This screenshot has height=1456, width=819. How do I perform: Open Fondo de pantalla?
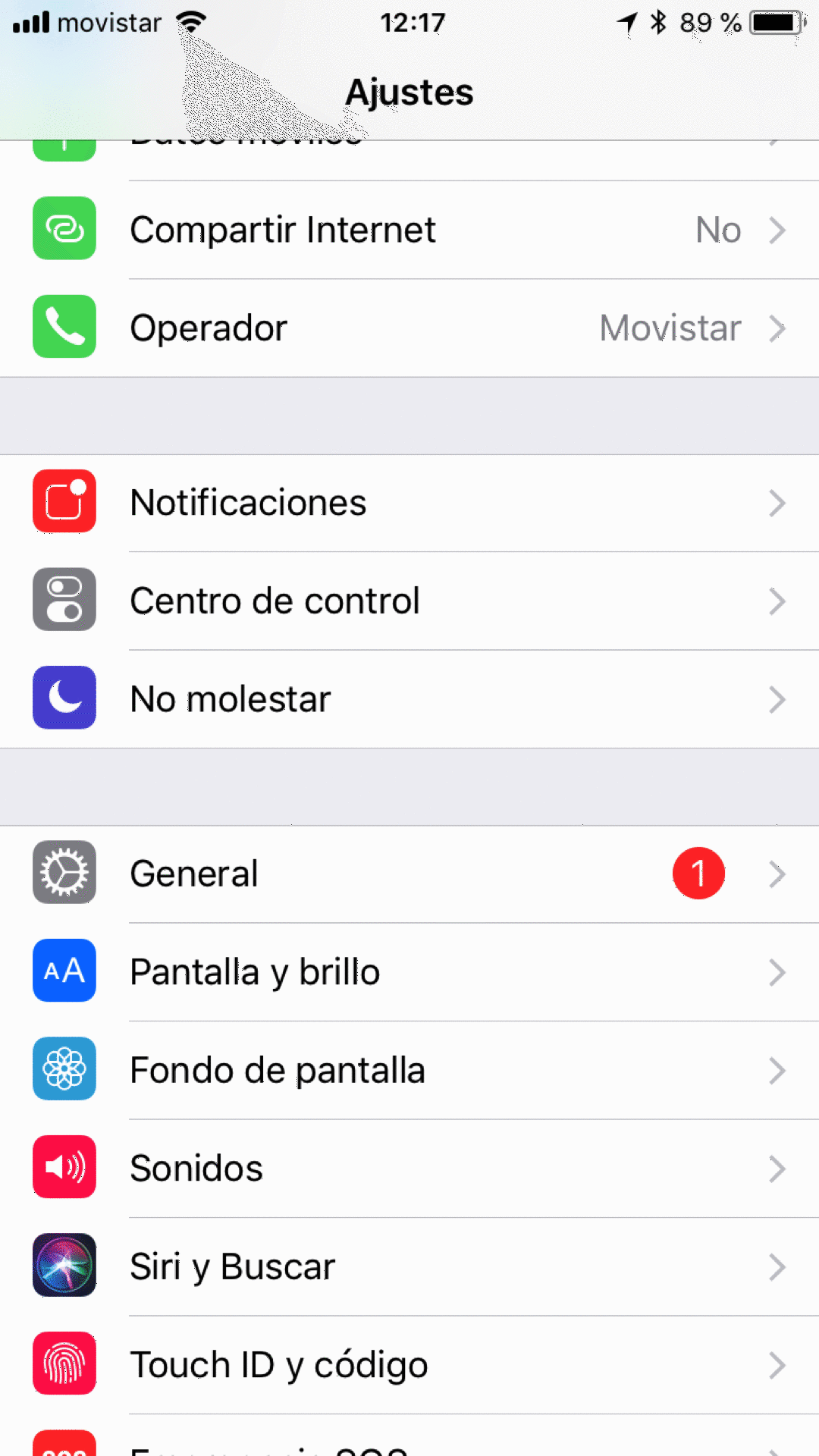[x=409, y=1070]
